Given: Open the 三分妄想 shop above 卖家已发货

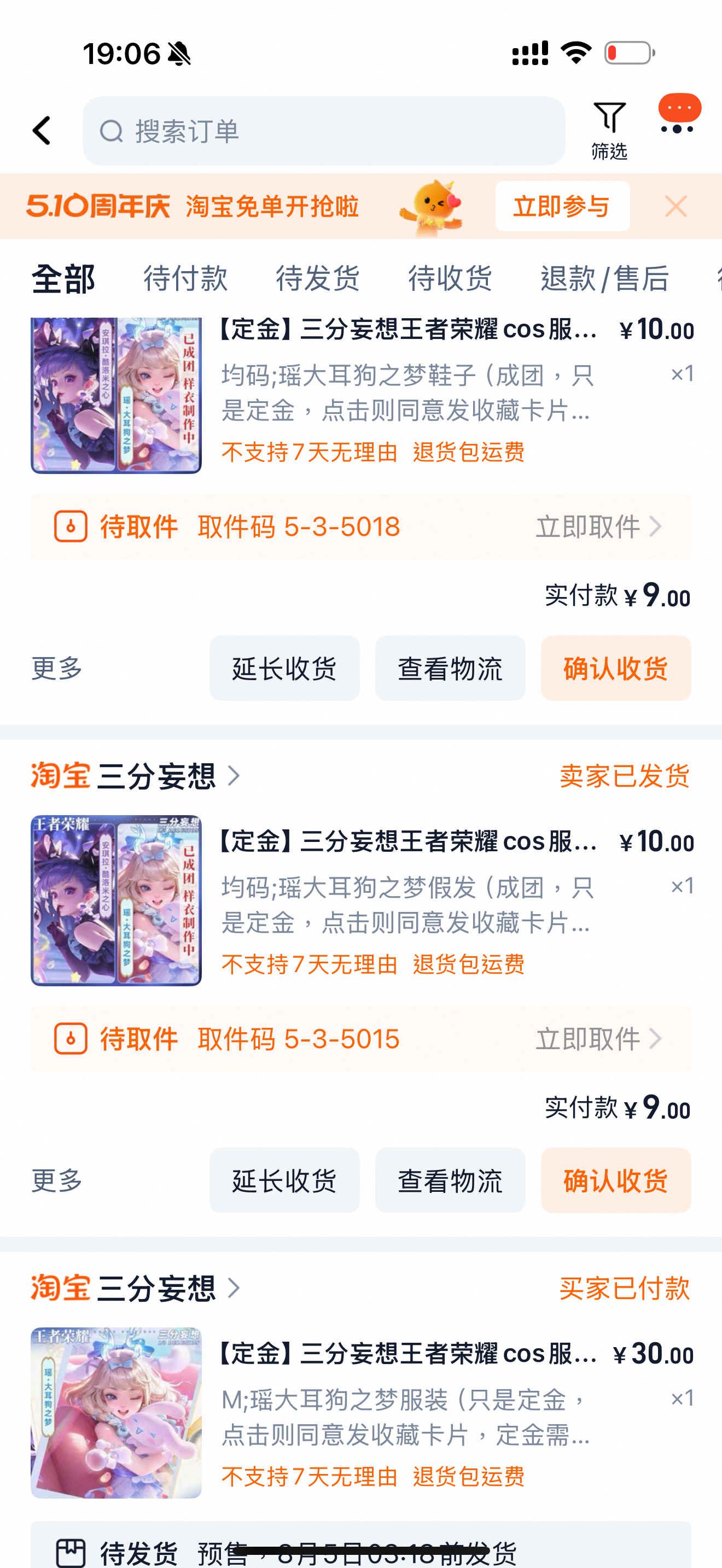Looking at the screenshot, I should coord(155,776).
